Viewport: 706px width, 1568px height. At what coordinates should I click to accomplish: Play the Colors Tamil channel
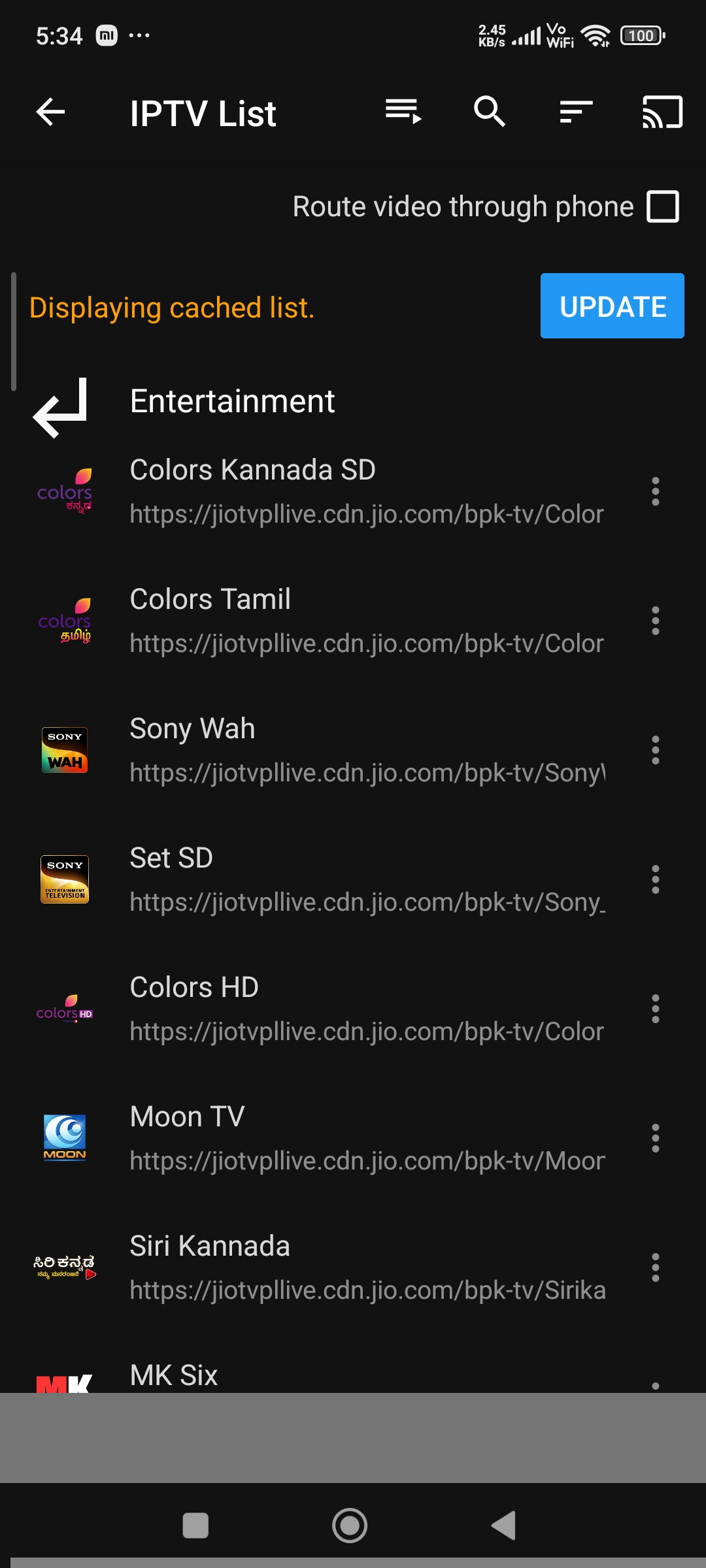(366, 621)
